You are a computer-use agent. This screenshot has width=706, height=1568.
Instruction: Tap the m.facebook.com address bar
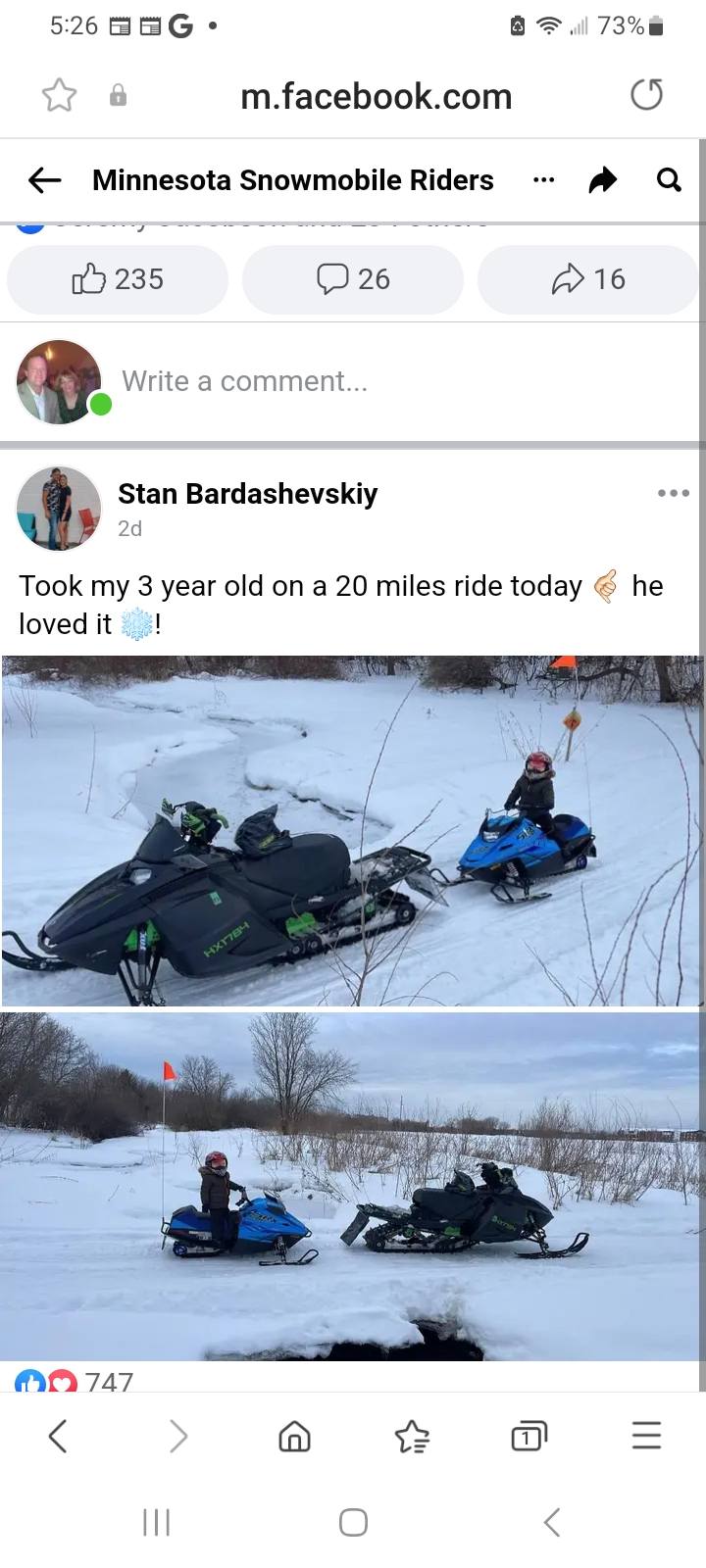(x=376, y=96)
